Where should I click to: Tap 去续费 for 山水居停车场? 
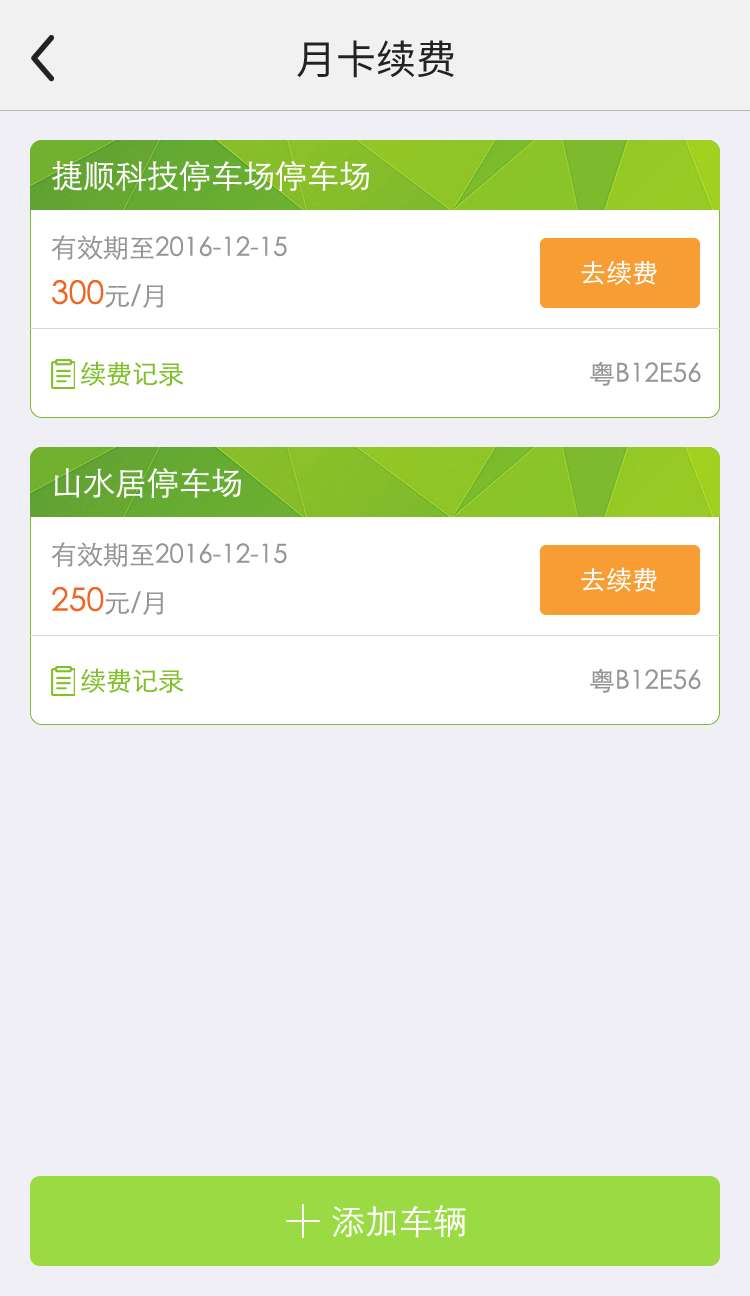tap(620, 580)
